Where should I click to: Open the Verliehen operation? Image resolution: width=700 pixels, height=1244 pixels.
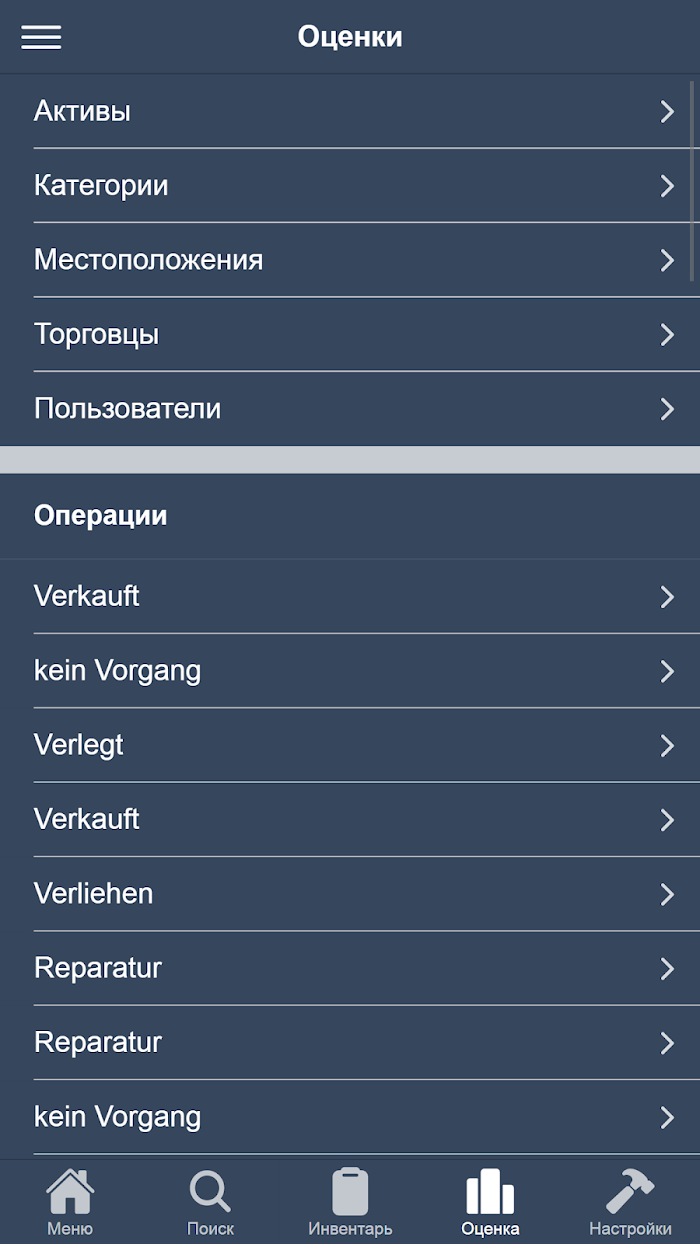click(350, 894)
